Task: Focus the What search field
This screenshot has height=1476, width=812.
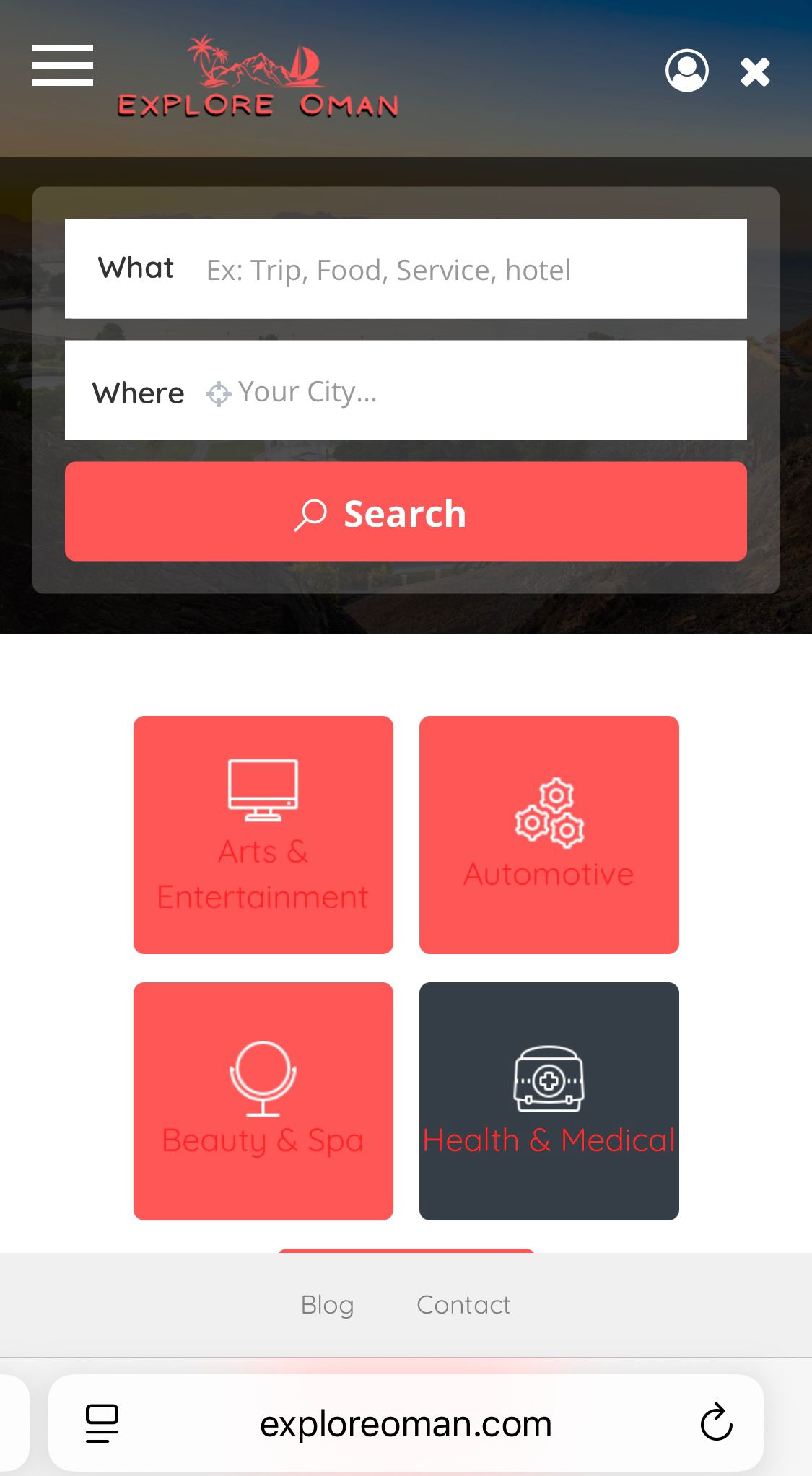Action: pos(462,269)
